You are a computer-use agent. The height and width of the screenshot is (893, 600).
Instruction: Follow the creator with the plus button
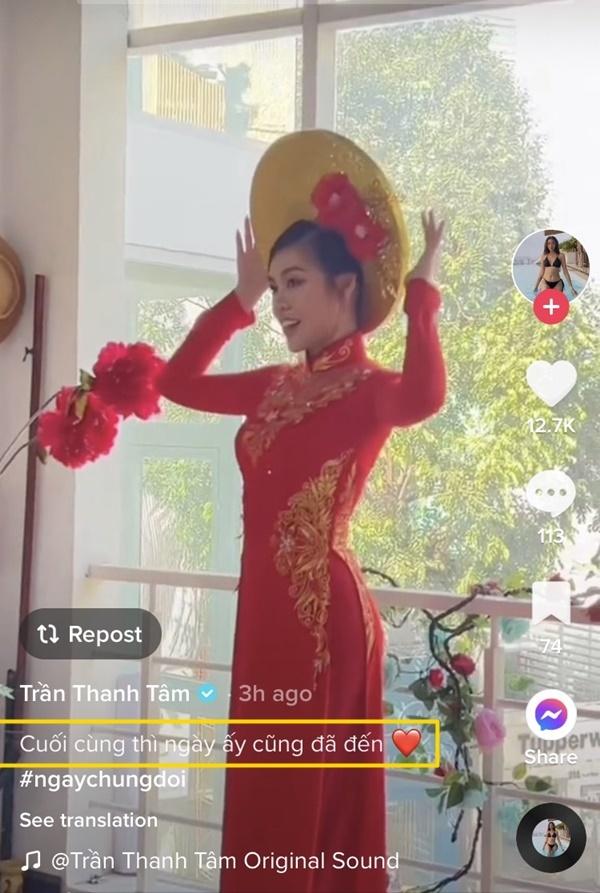click(x=550, y=307)
